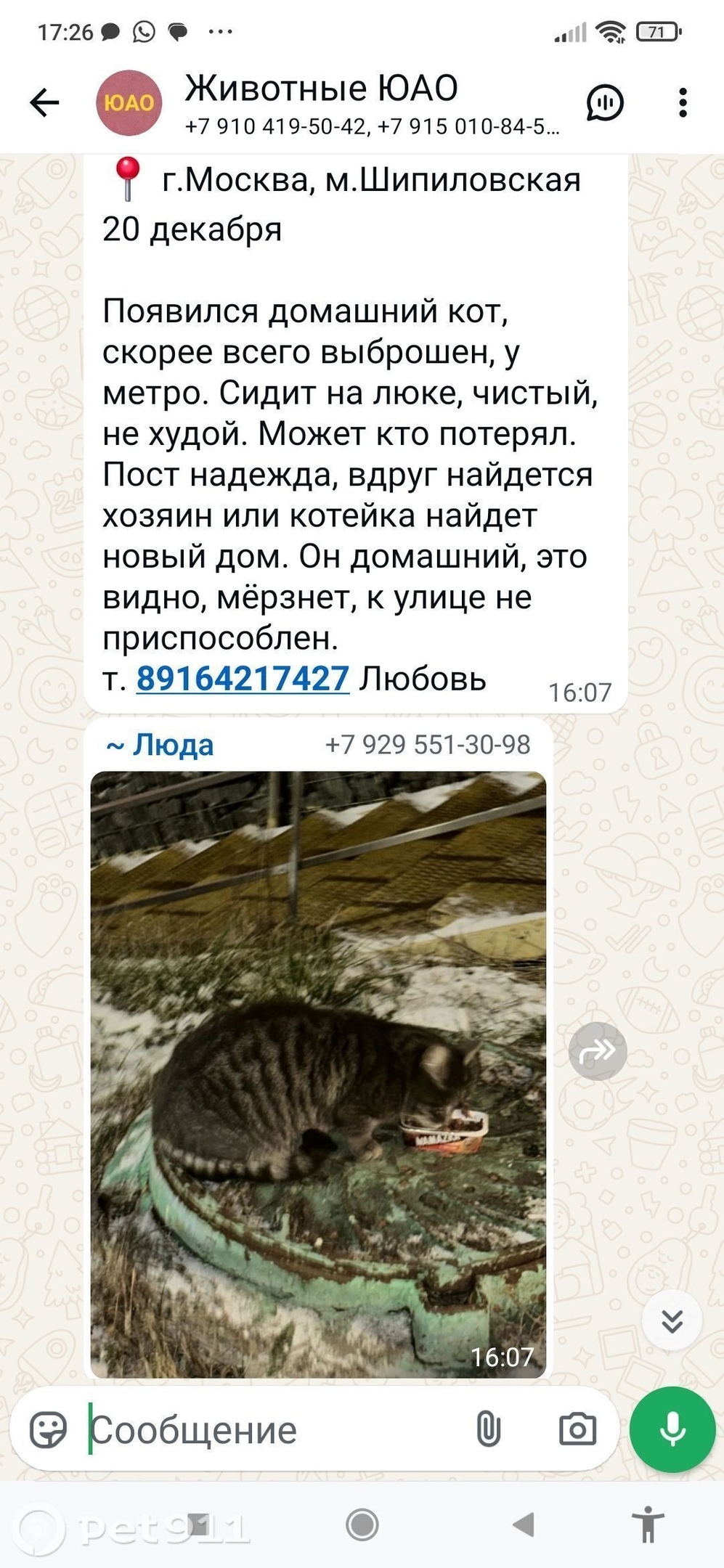Start a group voice chat
The image size is (724, 1568).
click(605, 102)
